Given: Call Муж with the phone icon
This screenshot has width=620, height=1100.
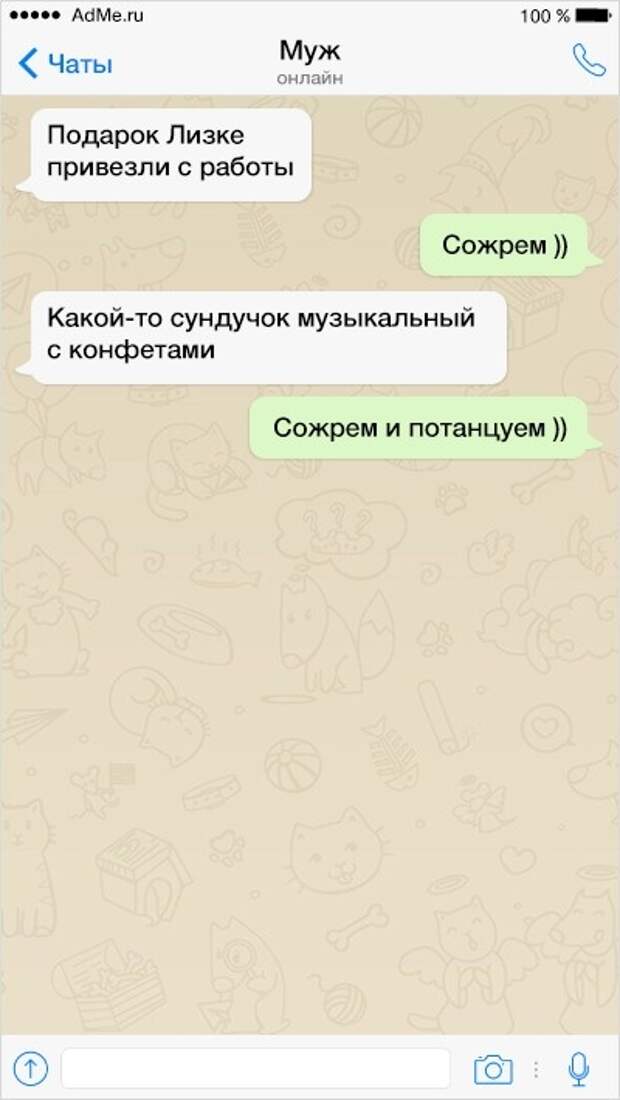Looking at the screenshot, I should point(588,60).
